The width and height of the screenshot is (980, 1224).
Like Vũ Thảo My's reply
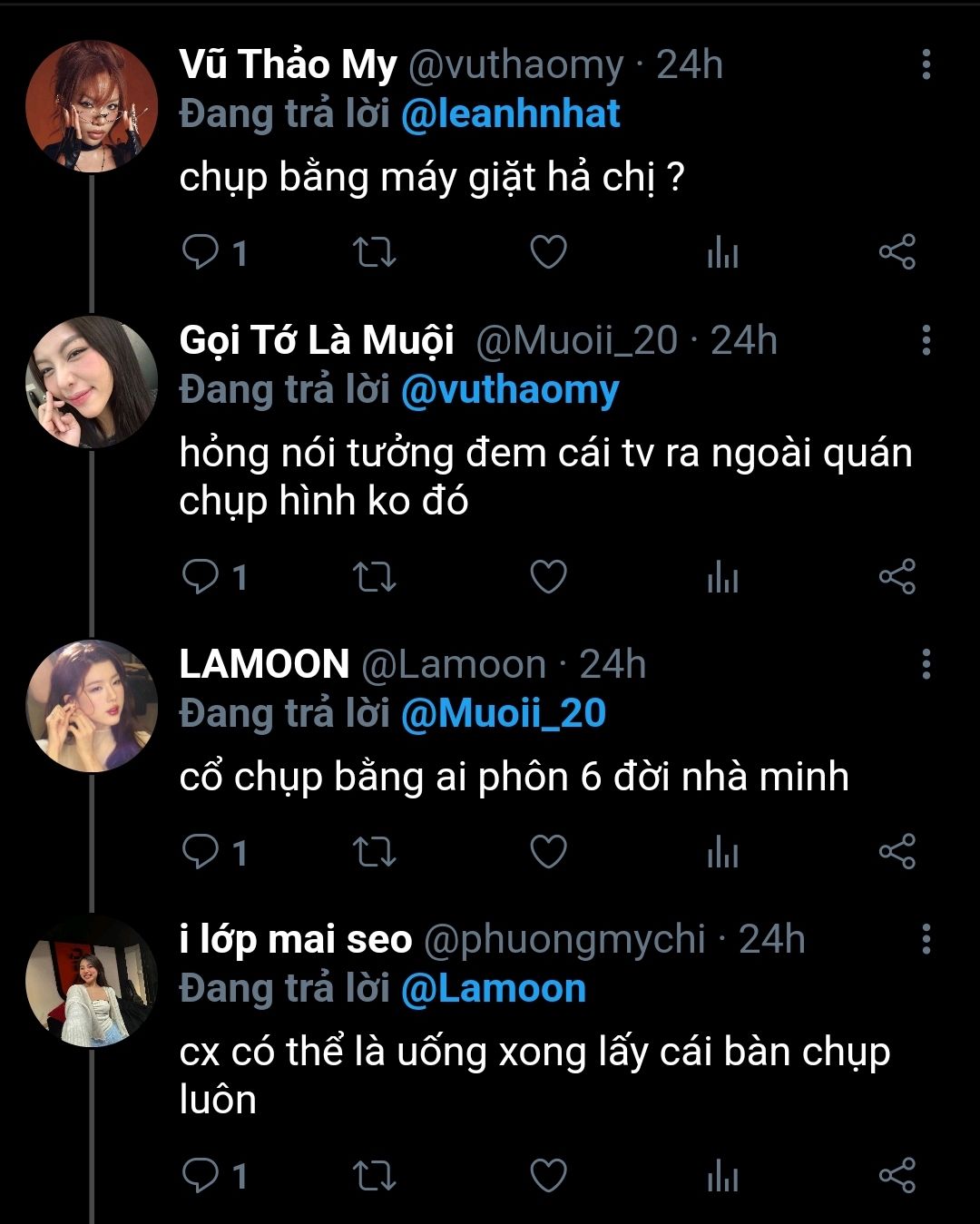(548, 252)
